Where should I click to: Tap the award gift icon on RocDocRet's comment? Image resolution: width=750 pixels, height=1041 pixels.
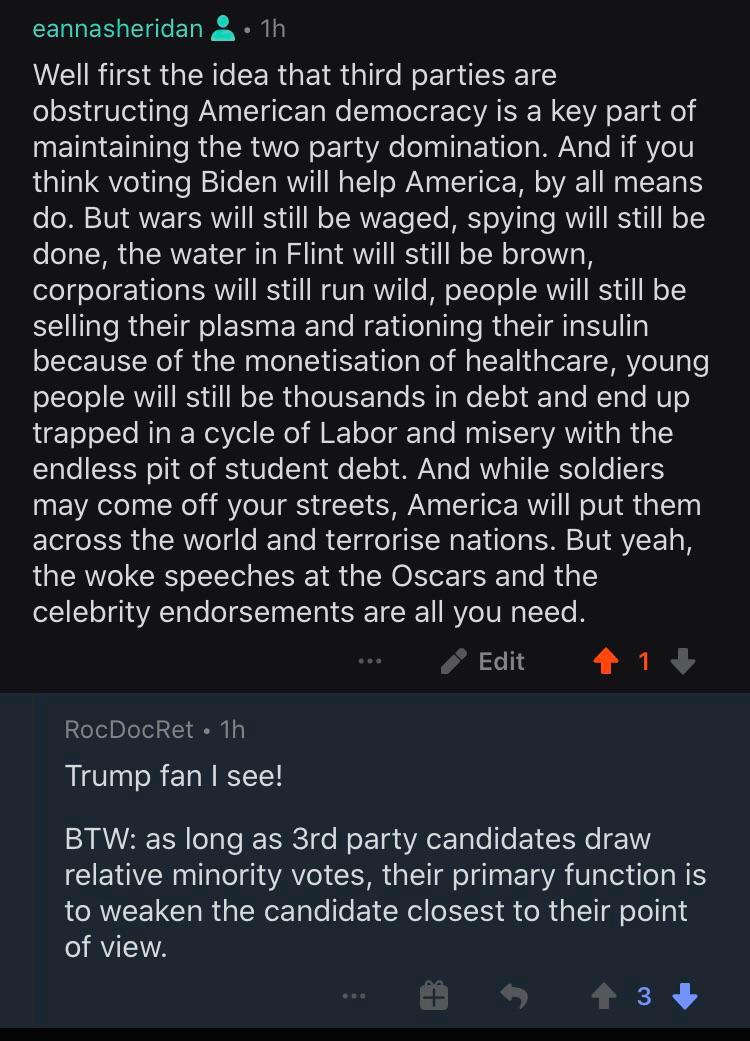pos(434,996)
